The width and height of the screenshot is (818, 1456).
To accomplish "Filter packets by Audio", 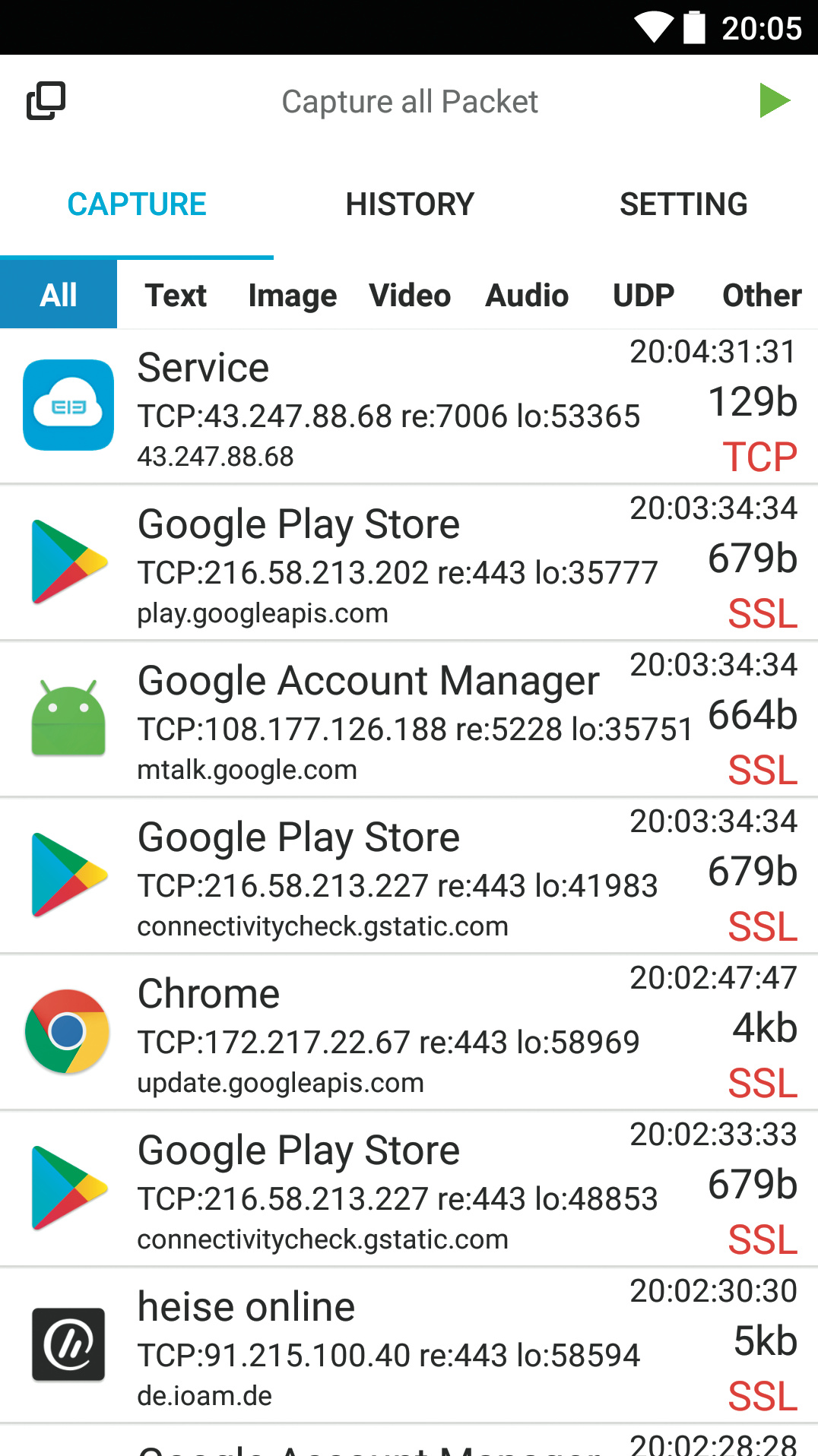I will pos(527,295).
